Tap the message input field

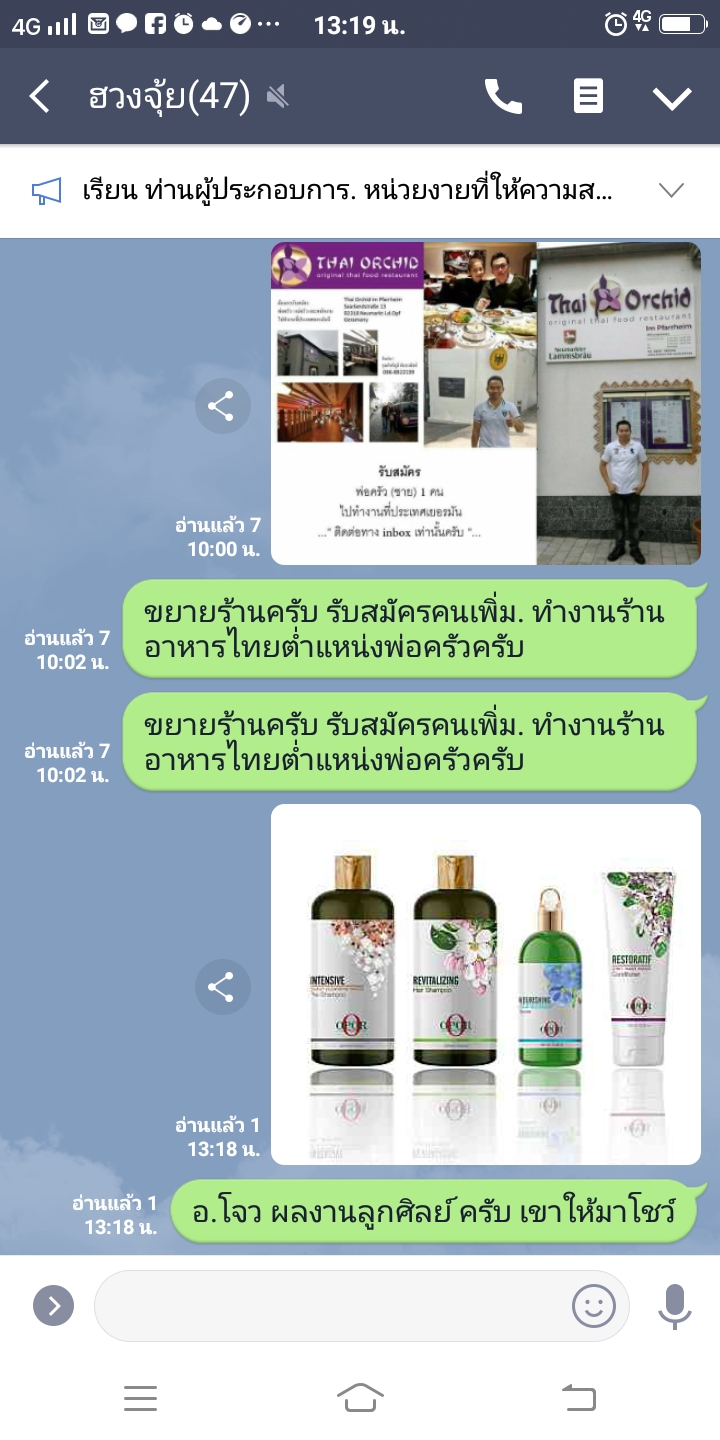click(x=330, y=1305)
